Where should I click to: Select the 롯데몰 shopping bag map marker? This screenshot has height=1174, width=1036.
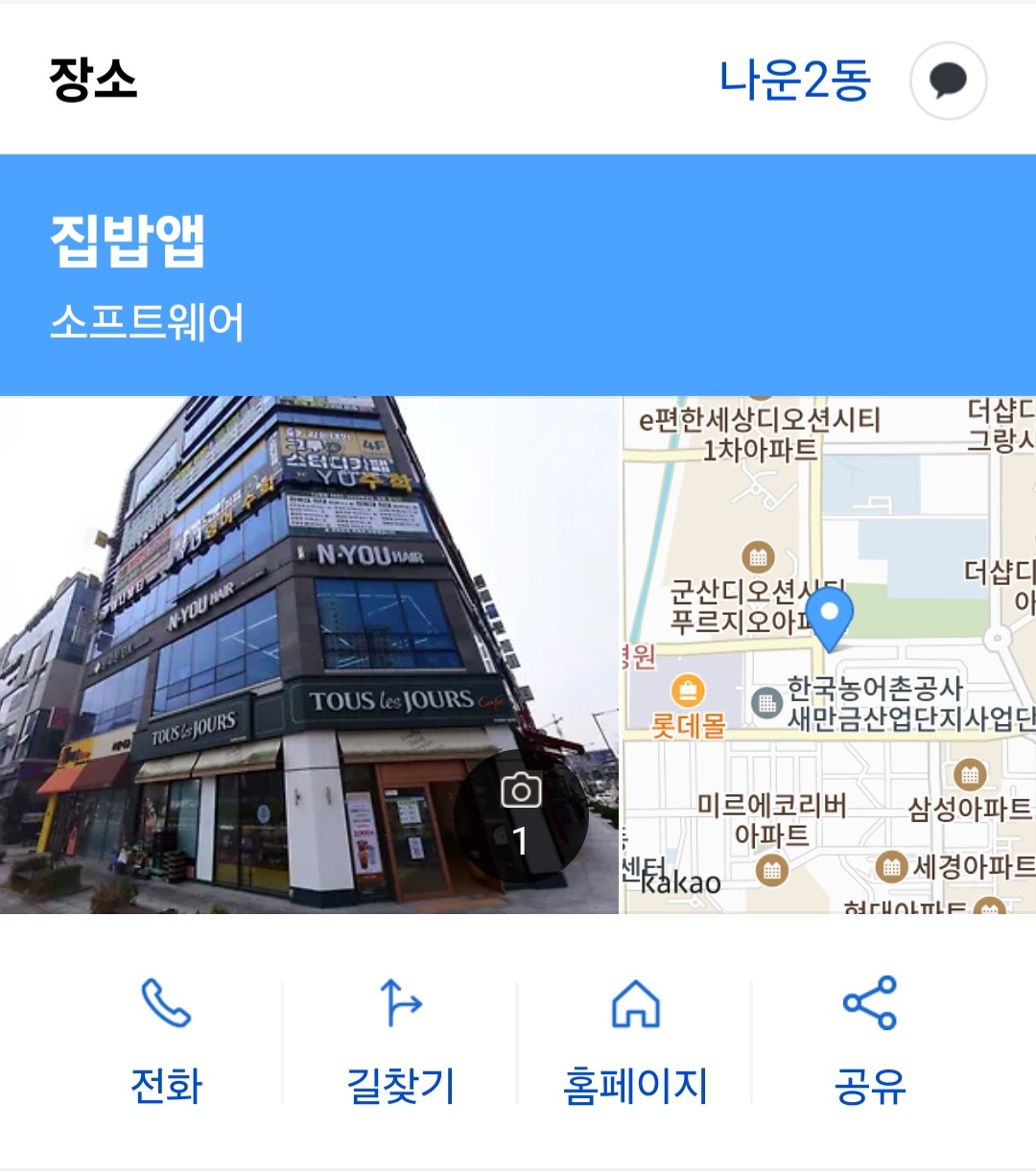[689, 689]
